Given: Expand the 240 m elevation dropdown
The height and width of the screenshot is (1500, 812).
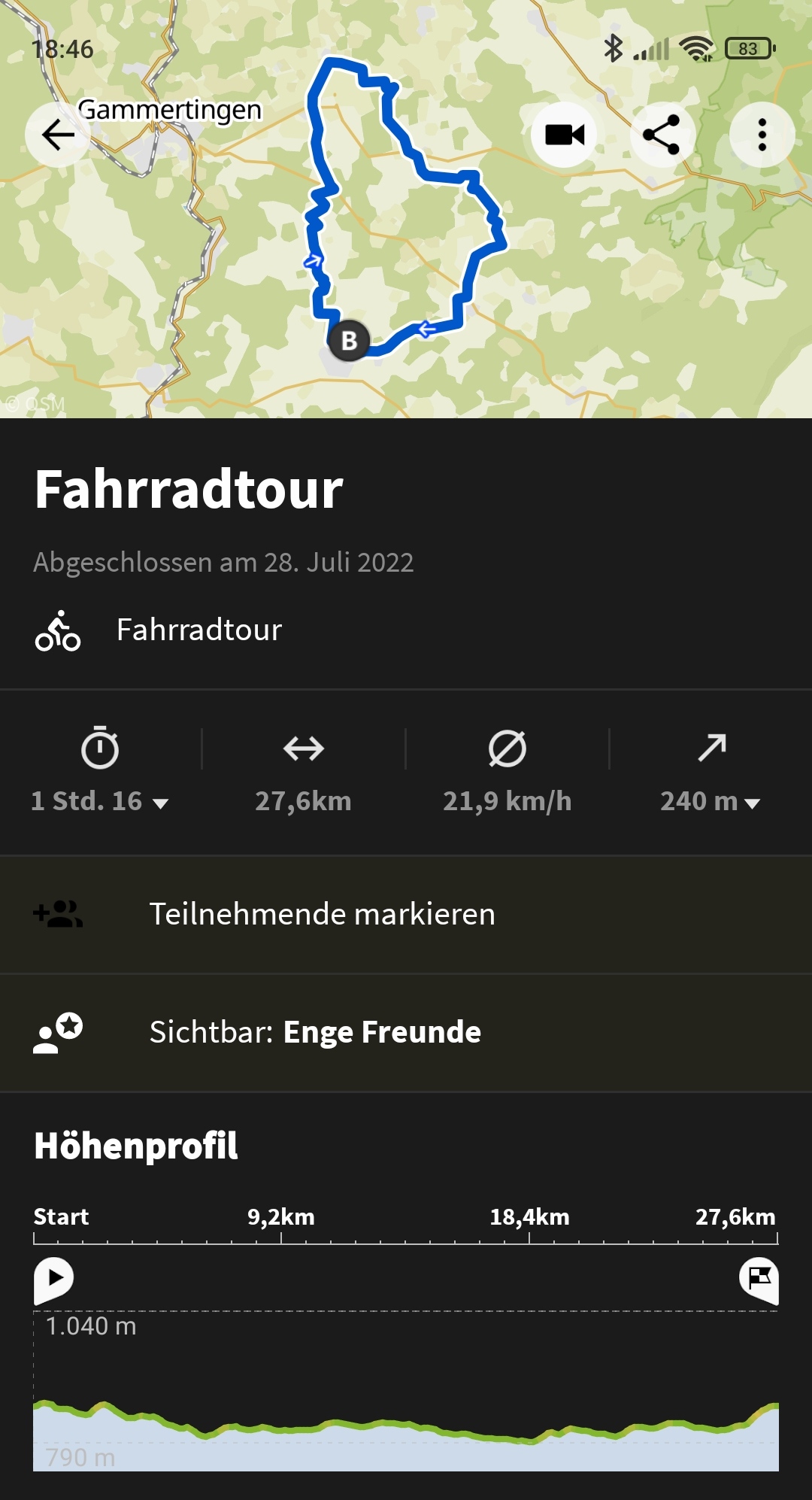Looking at the screenshot, I should 710,801.
